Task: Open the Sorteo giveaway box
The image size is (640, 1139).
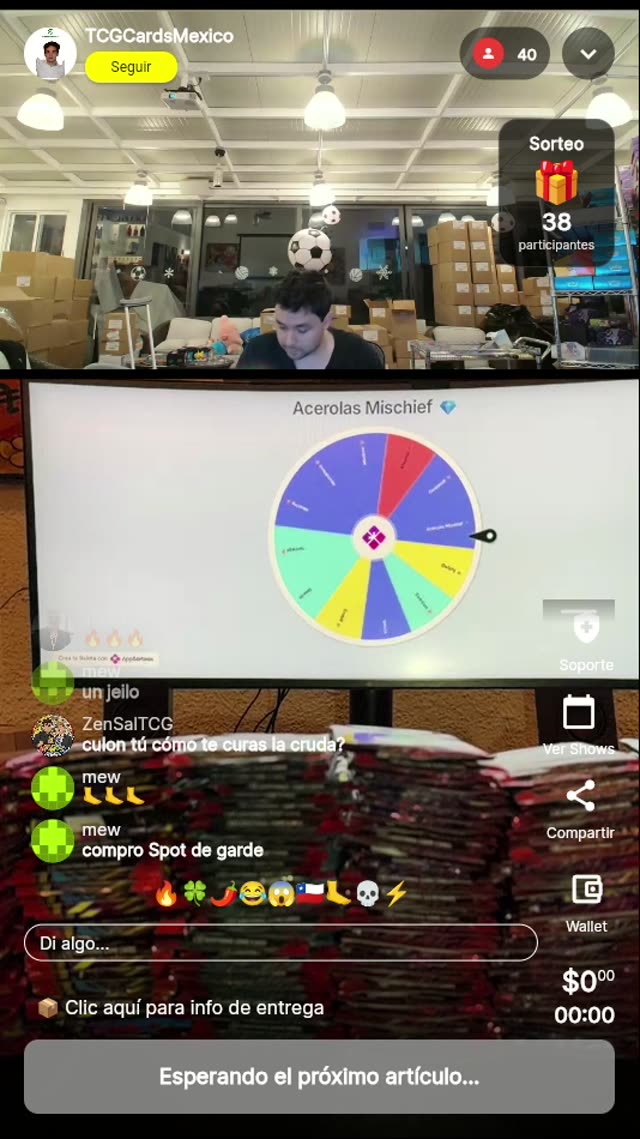Action: tap(556, 194)
